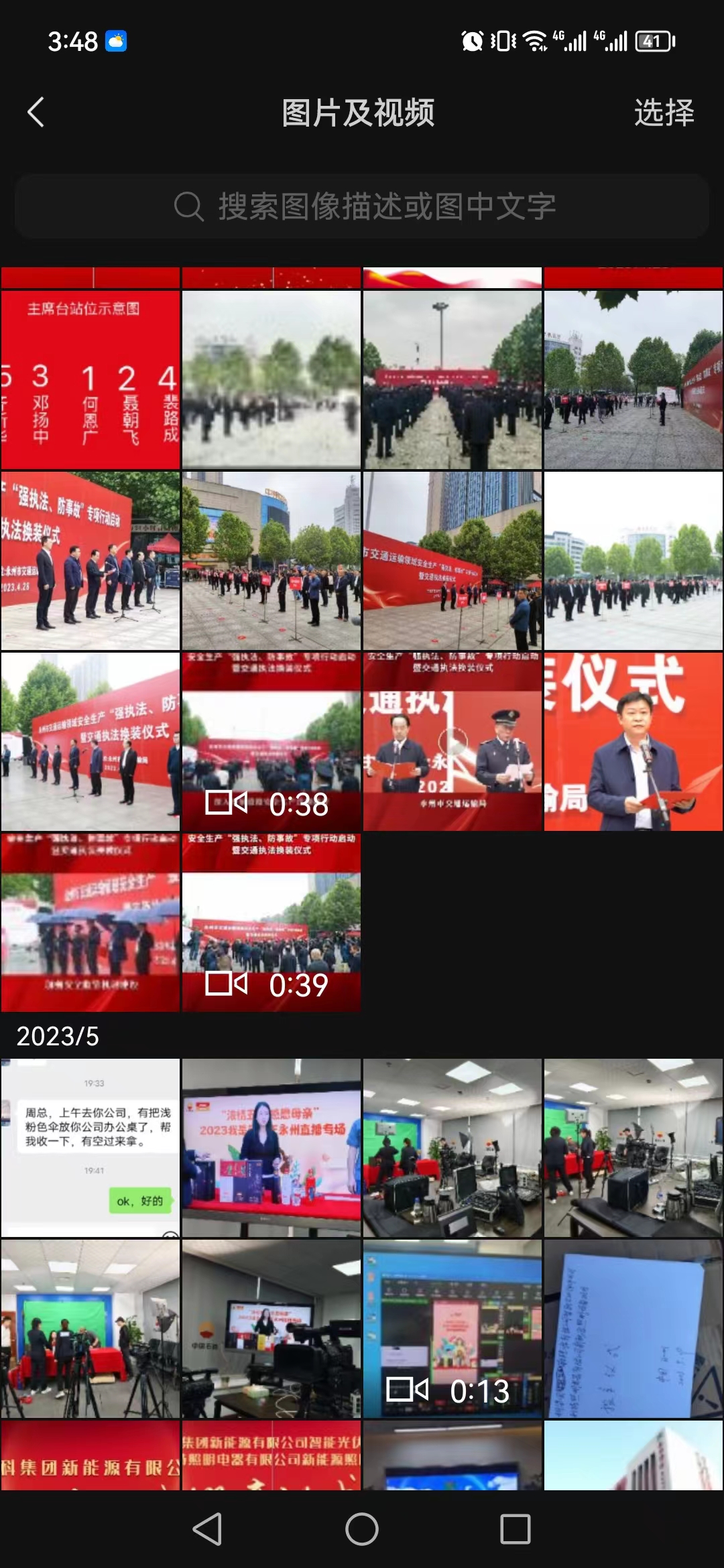Open the green-screen studio photo with tripods
The width and height of the screenshot is (724, 1568).
coord(90,1329)
